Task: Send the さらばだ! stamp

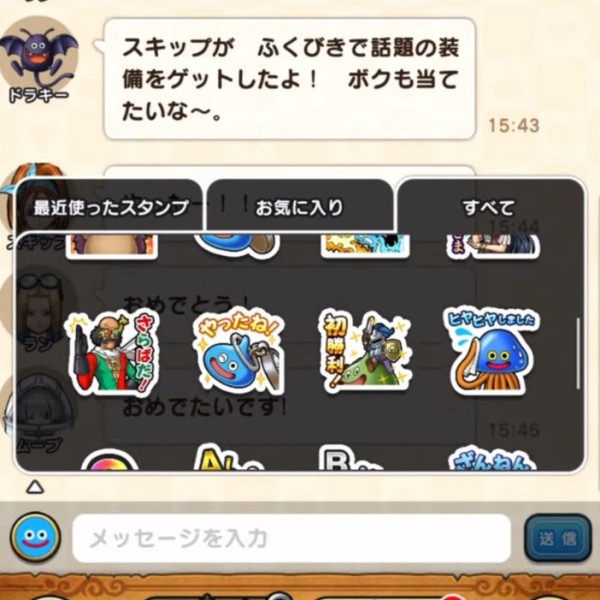Action: click(x=112, y=353)
